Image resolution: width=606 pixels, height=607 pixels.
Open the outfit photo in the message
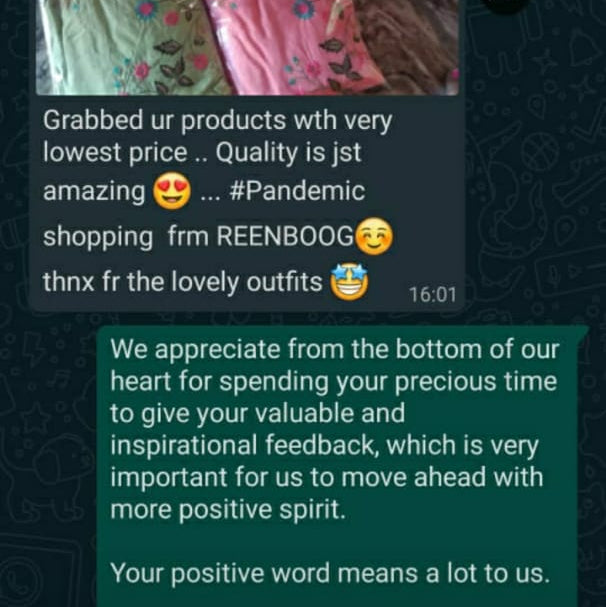(247, 47)
